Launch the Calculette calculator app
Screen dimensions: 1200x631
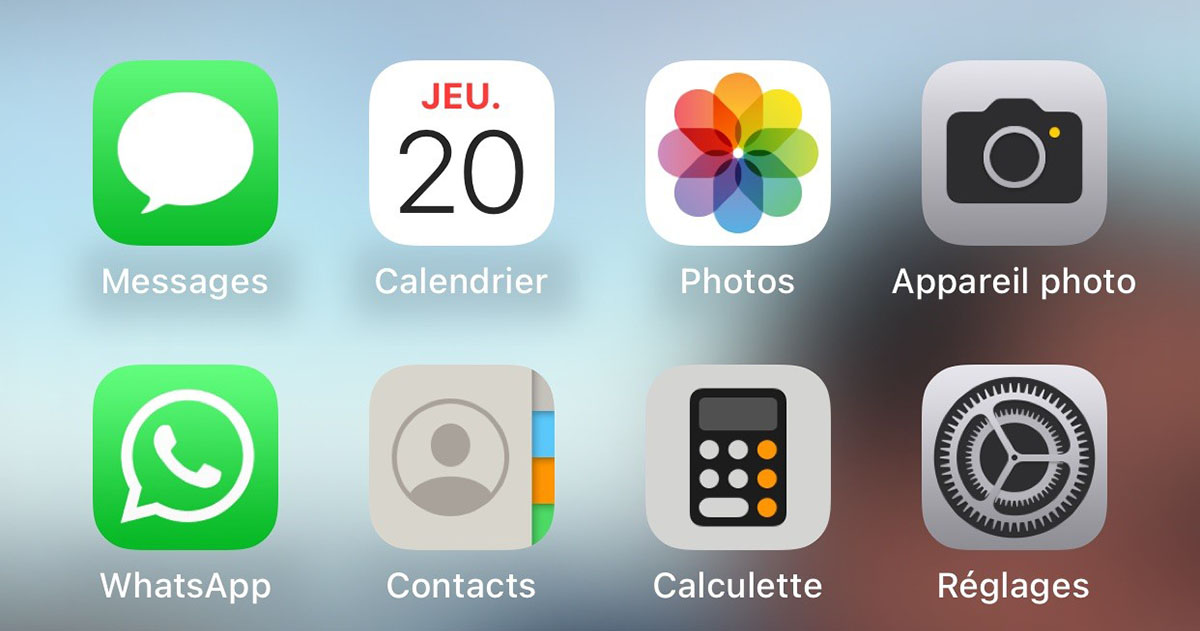tap(738, 457)
